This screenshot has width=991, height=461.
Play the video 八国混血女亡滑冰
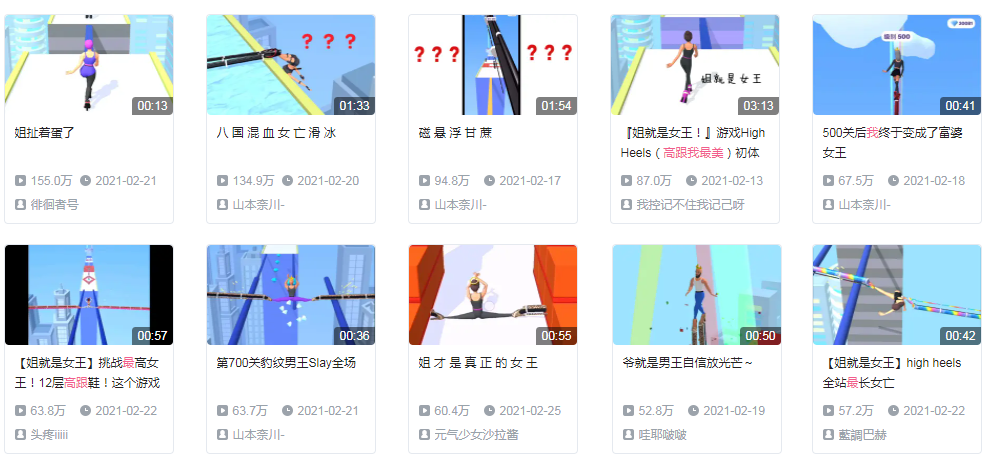click(291, 66)
